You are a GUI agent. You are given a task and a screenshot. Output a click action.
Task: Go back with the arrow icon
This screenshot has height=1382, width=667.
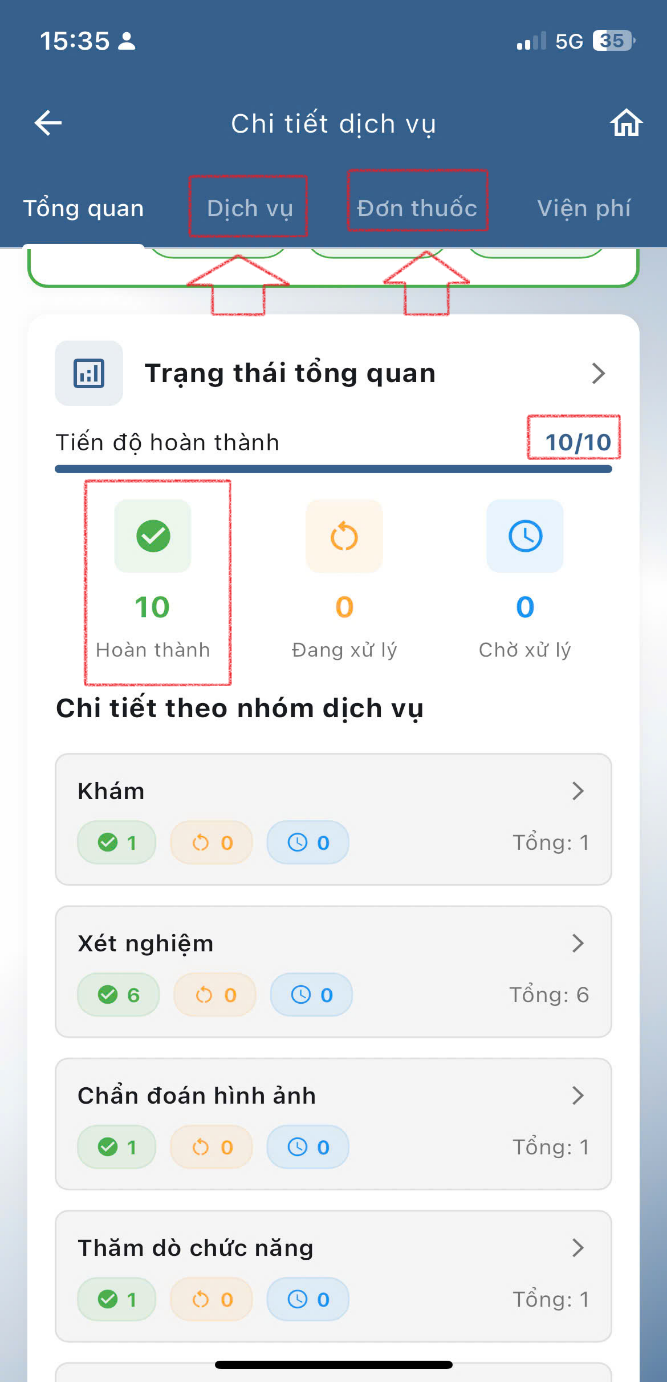click(48, 123)
